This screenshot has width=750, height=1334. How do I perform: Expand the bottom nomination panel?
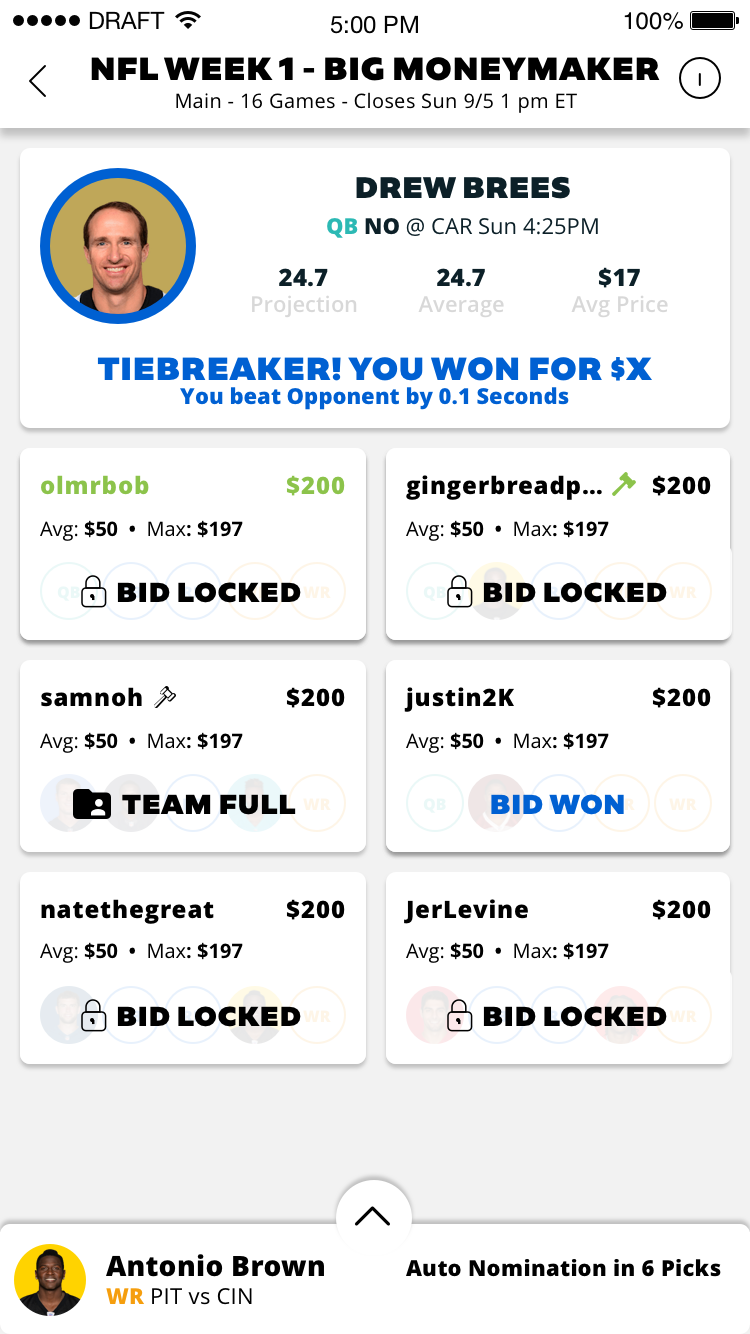click(373, 1216)
